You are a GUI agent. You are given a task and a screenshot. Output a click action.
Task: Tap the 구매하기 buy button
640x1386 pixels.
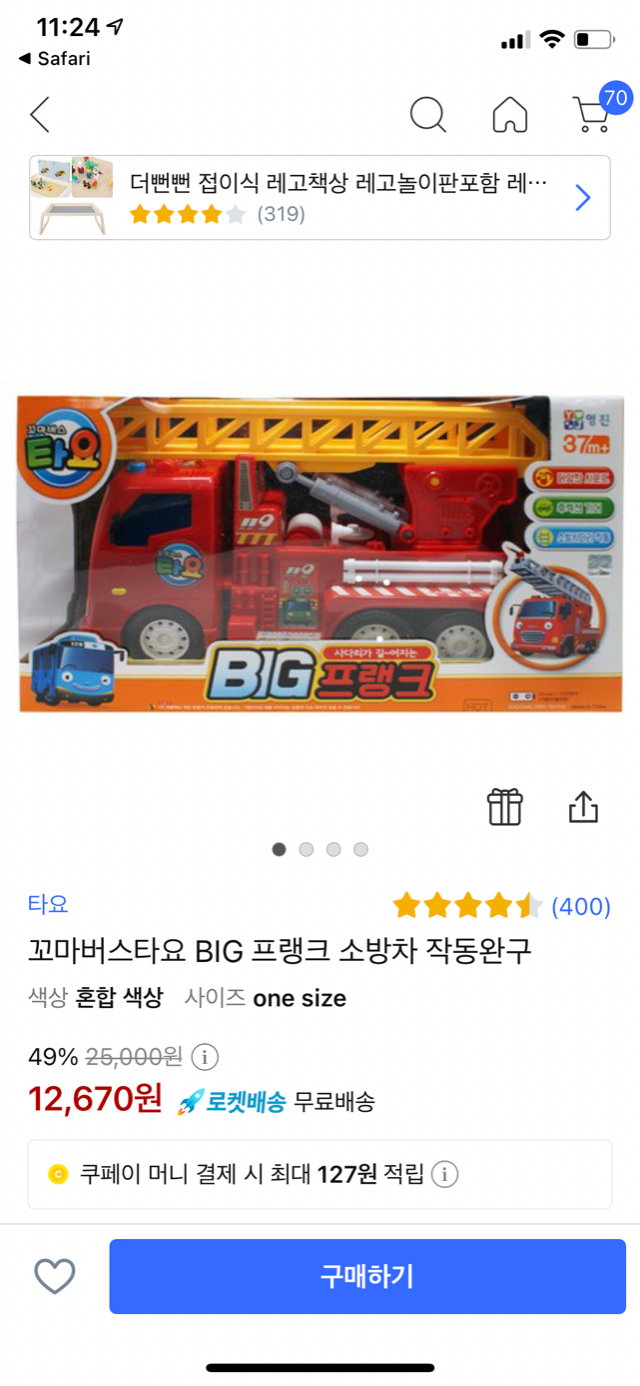[x=367, y=1276]
